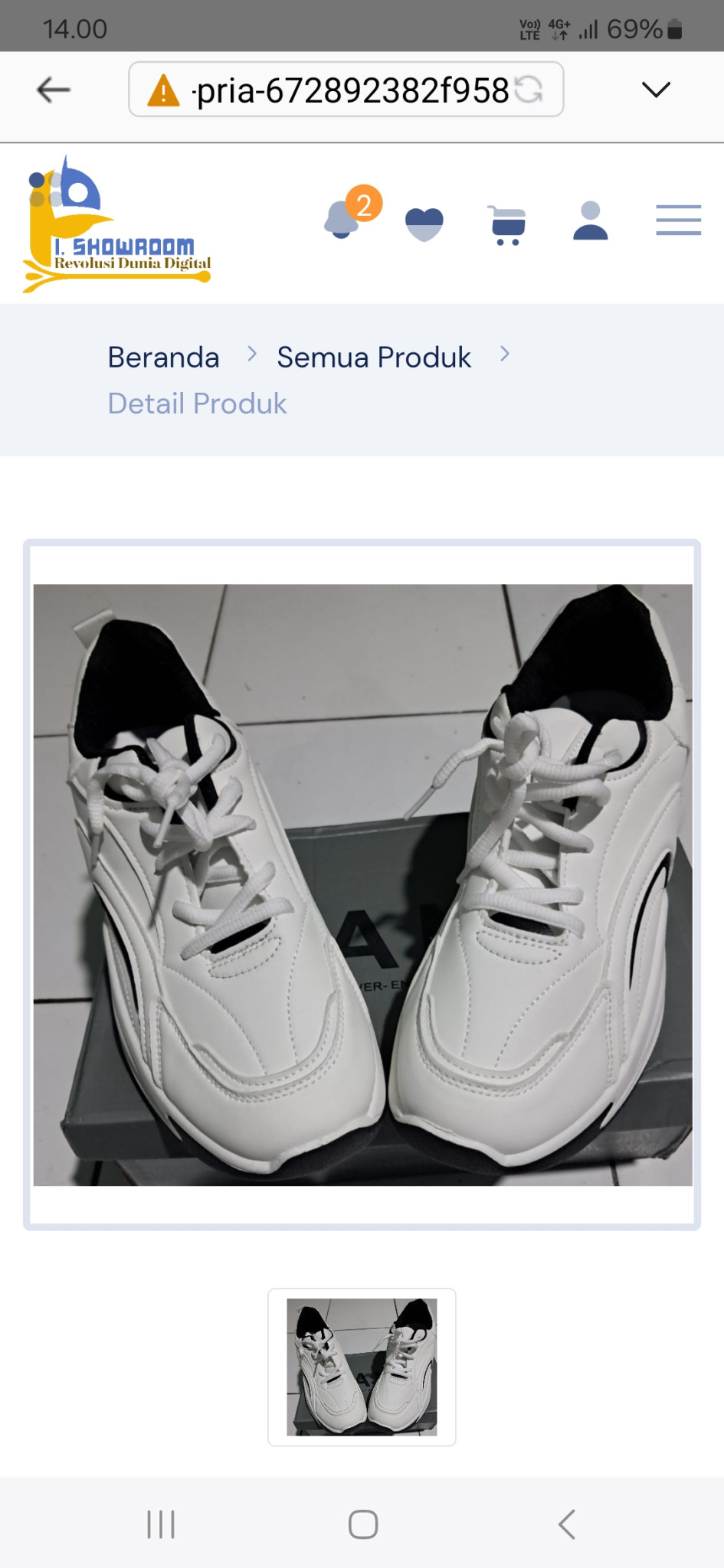Open the user account profile
Viewport: 724px width, 1568px height.
point(590,221)
